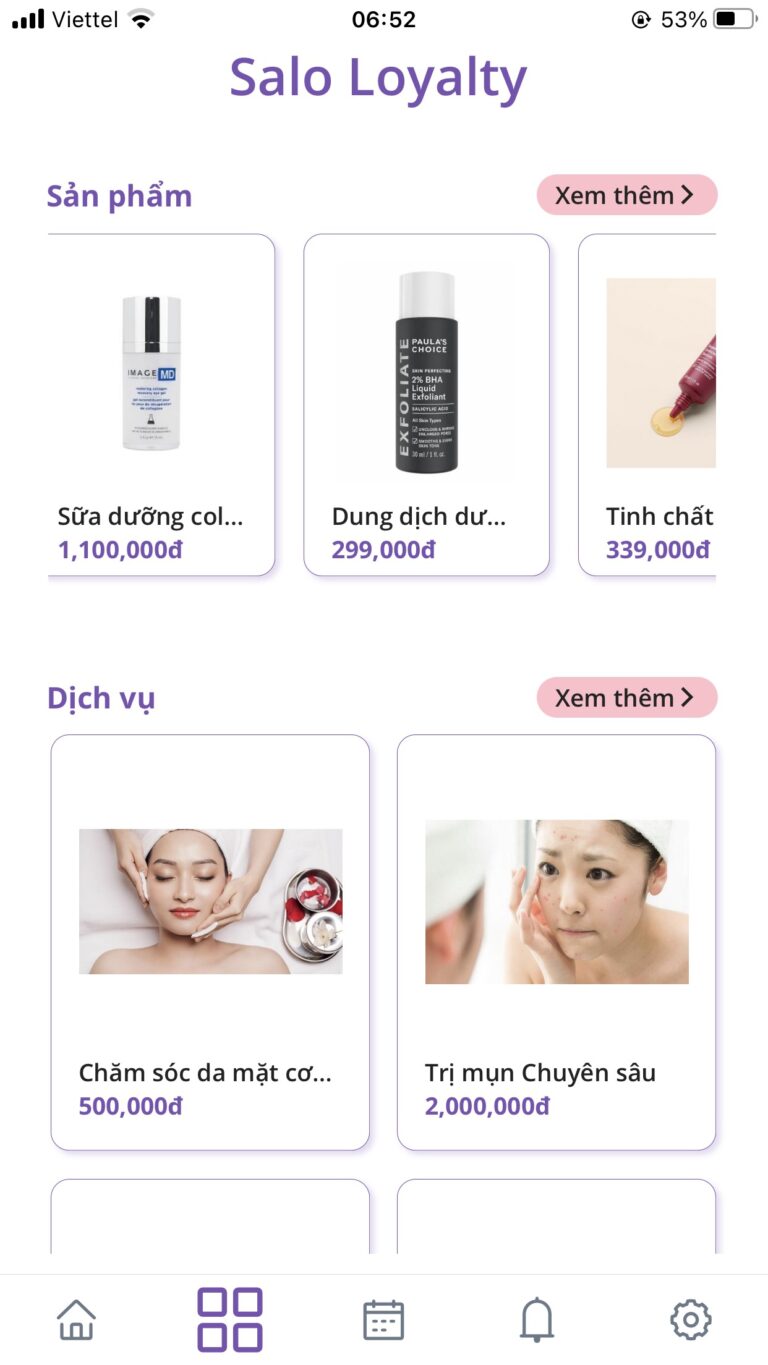Select the 'Sữa dưỡng col...' product card
The image size is (768, 1365).
point(161,400)
